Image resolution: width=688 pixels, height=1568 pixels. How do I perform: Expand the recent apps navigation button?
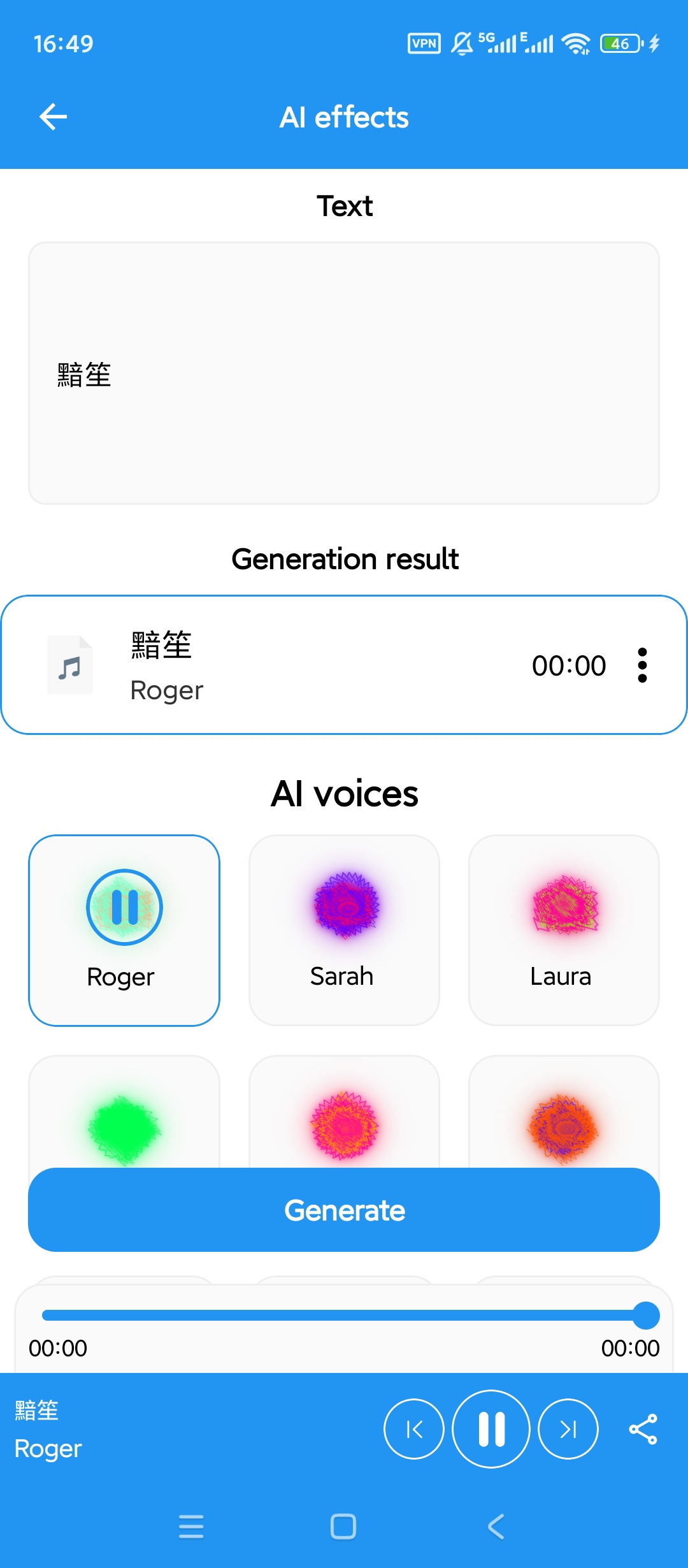192,1527
